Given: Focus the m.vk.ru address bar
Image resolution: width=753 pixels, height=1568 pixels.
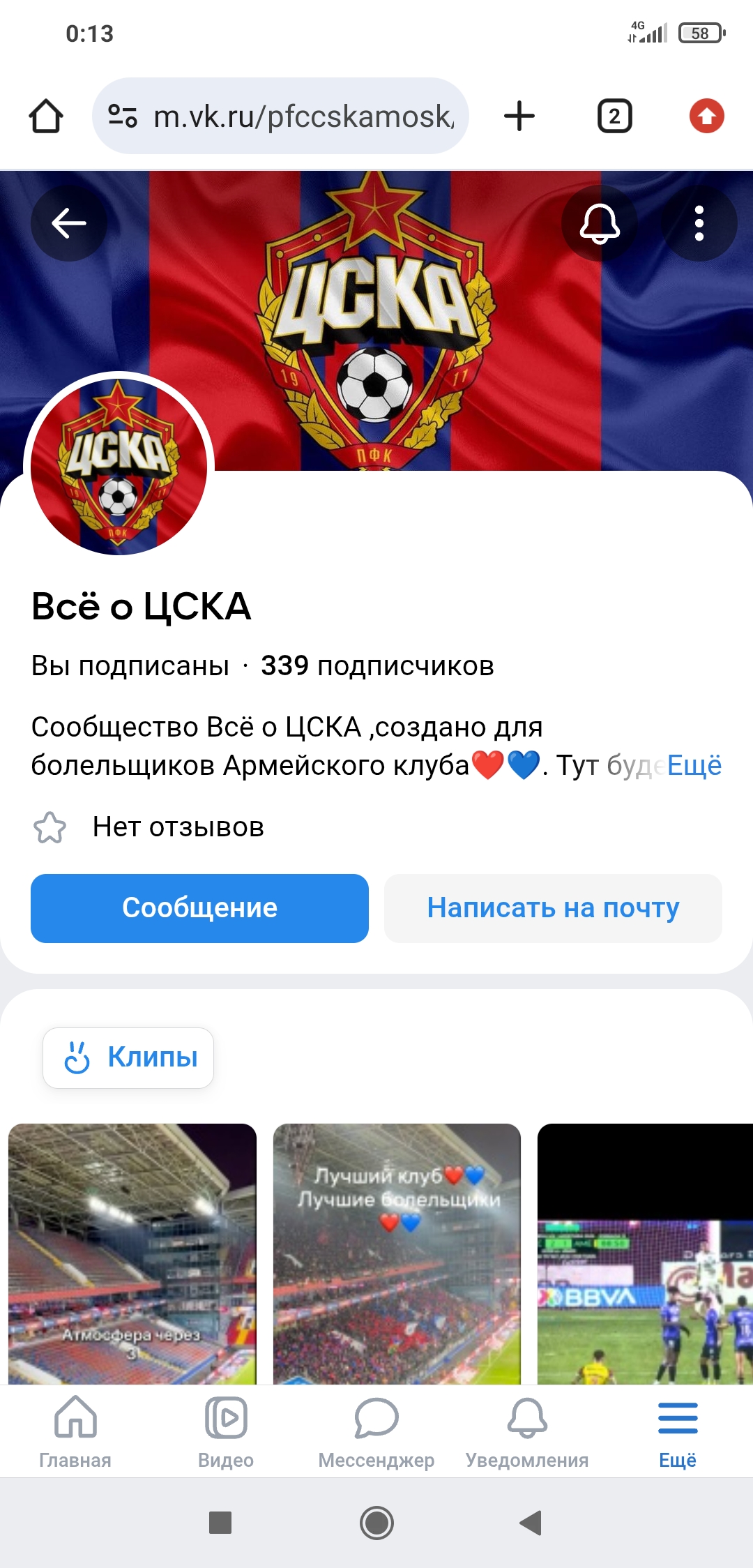Looking at the screenshot, I should pyautogui.click(x=293, y=116).
